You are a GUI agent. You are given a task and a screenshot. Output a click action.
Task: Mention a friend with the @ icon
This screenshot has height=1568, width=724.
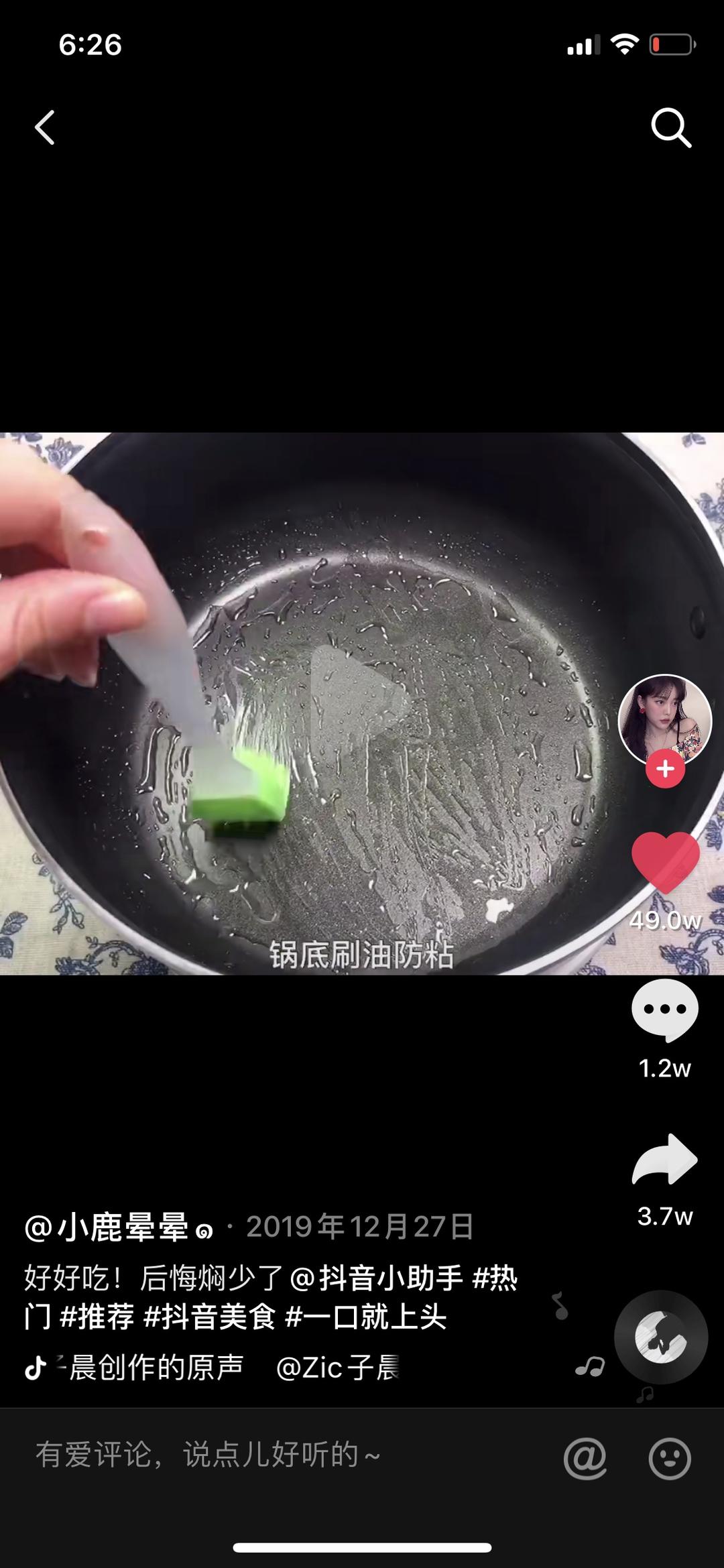coord(585,1458)
